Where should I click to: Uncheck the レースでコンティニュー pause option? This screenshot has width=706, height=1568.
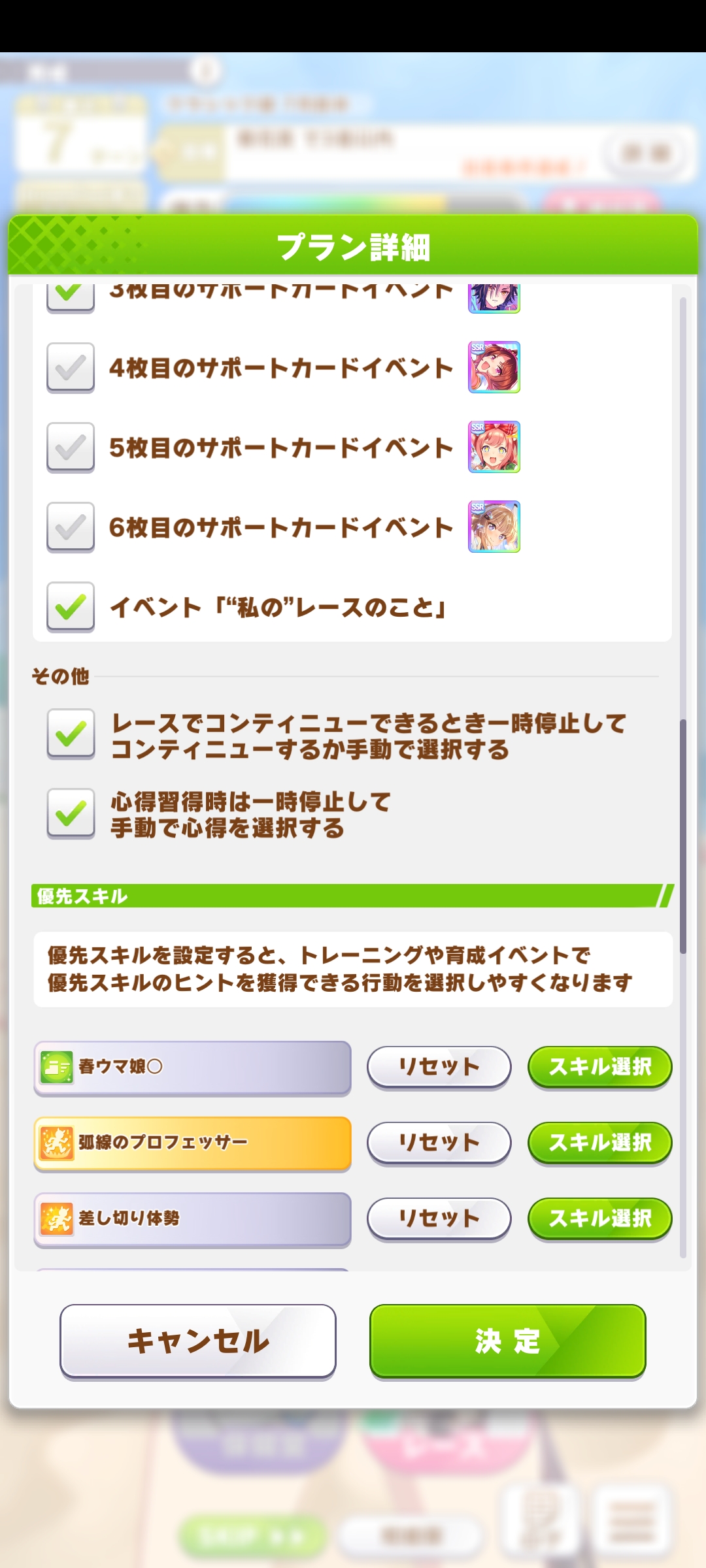pos(71,734)
